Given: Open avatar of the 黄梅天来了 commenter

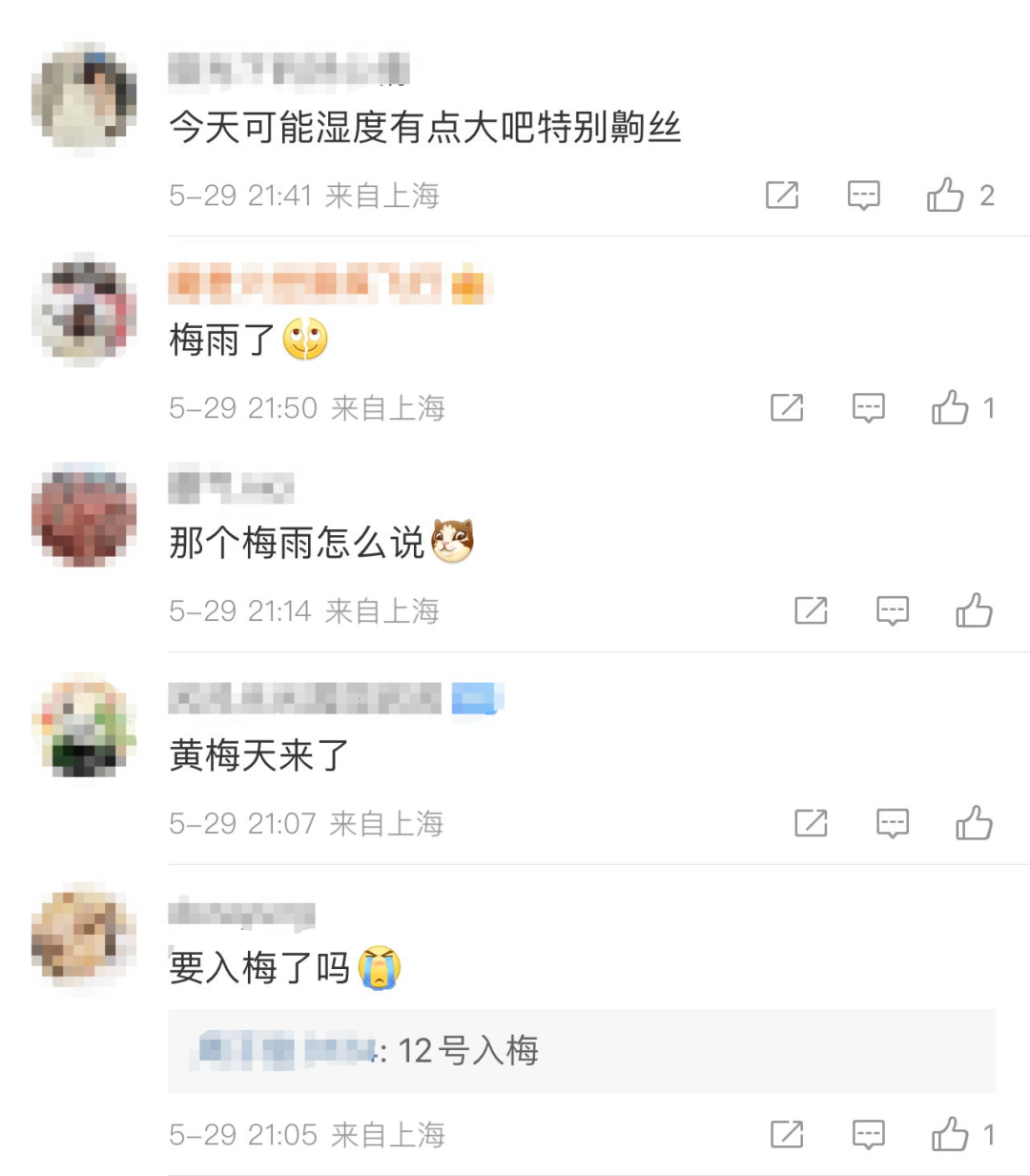Looking at the screenshot, I should point(84,725).
